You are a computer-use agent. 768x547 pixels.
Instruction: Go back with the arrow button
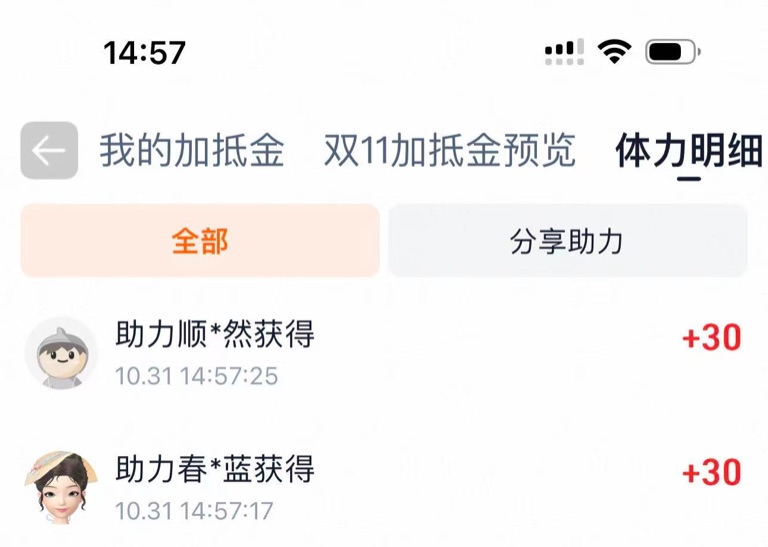tap(49, 151)
